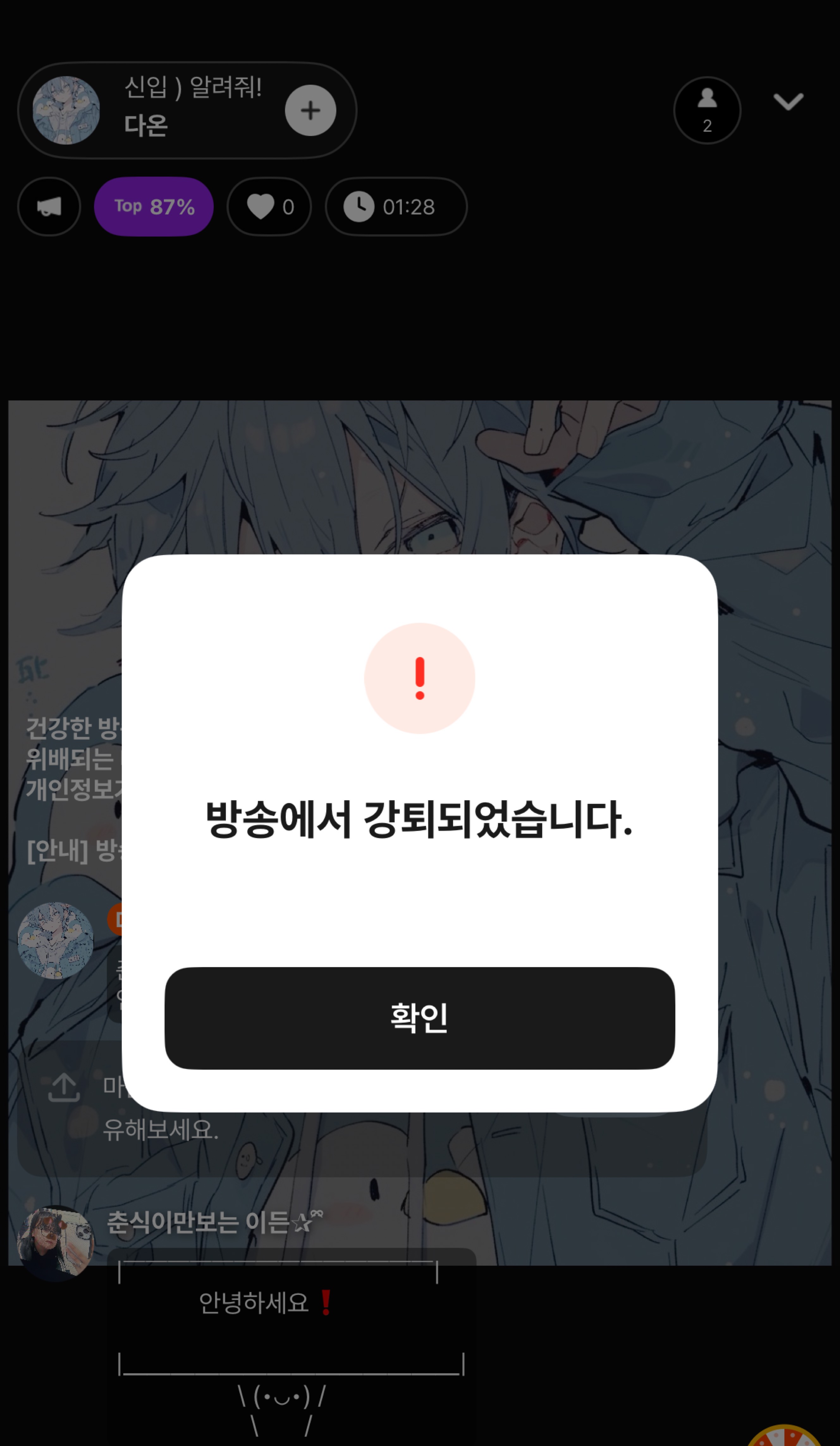Open the Top 87% ranking chip

coord(154,207)
